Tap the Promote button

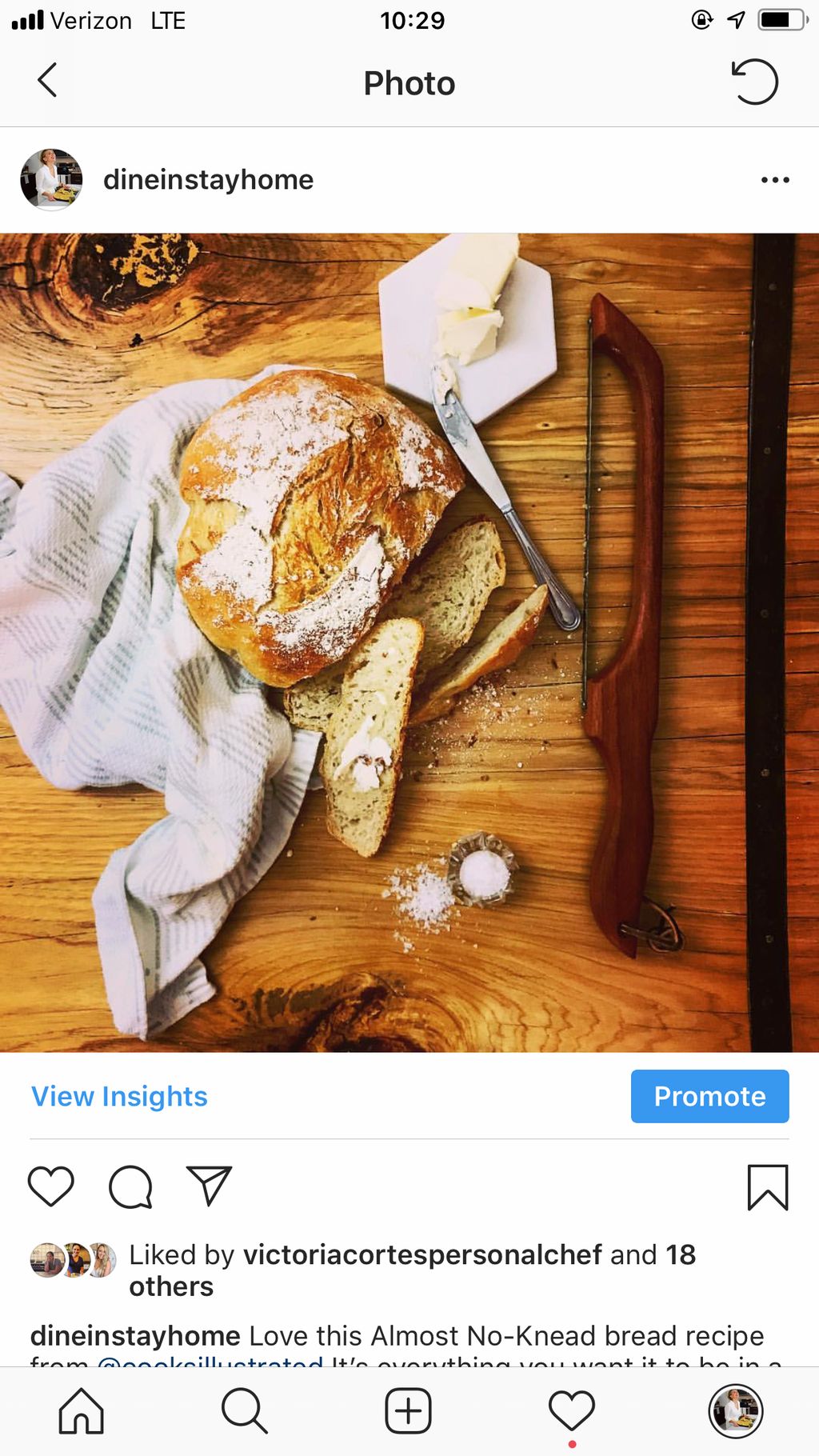coord(709,1096)
